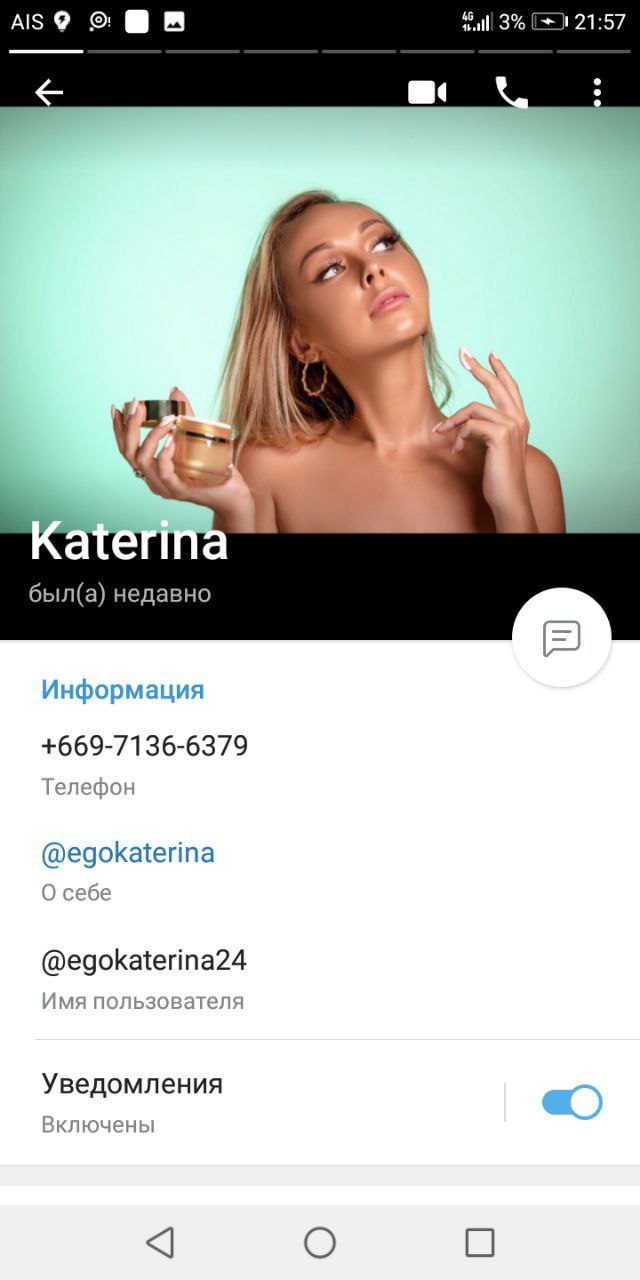Start a video call with Katerina
640x1280 pixels.
click(x=426, y=93)
